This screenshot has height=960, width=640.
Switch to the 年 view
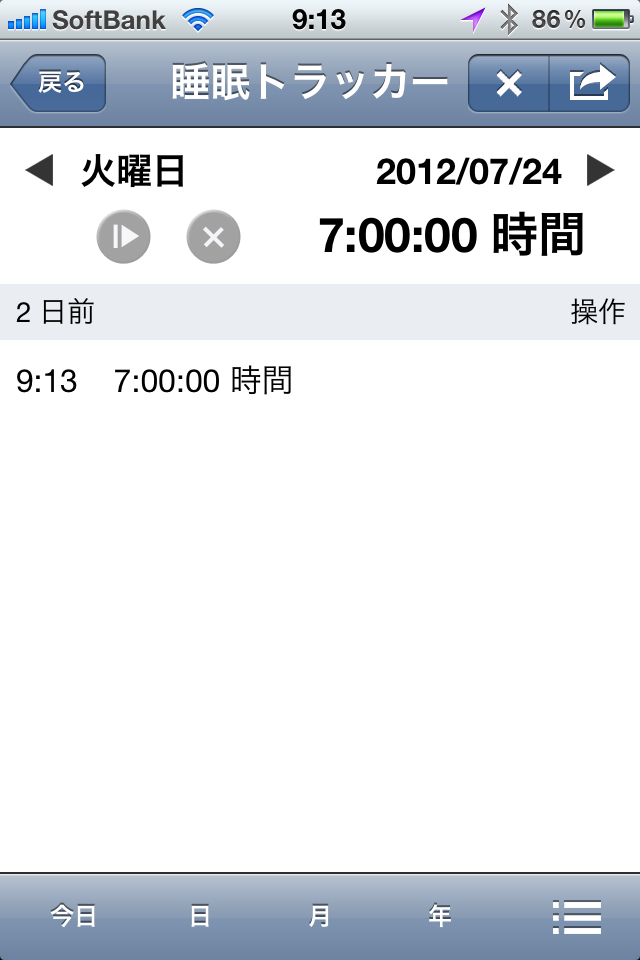click(x=440, y=916)
